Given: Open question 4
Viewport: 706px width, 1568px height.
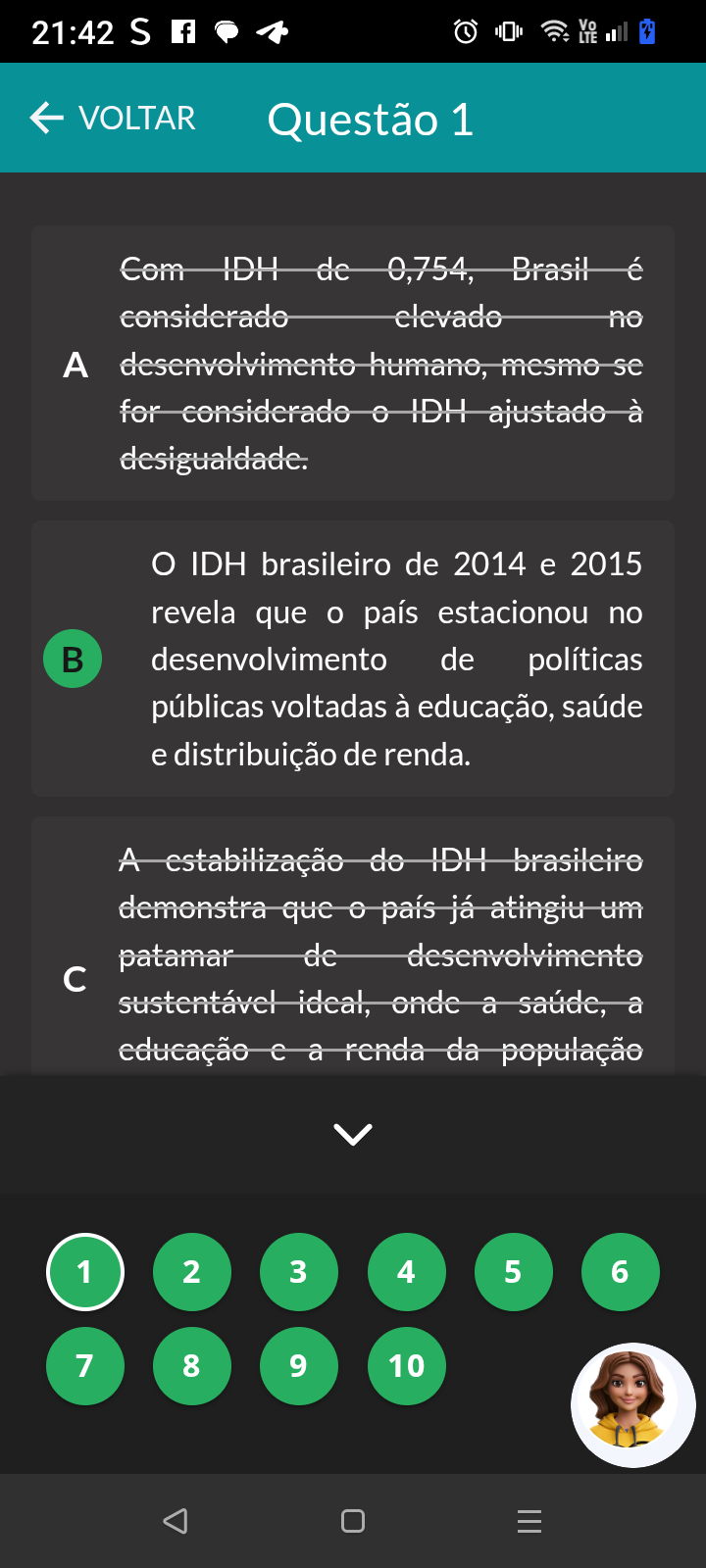Looking at the screenshot, I should pyautogui.click(x=406, y=1272).
